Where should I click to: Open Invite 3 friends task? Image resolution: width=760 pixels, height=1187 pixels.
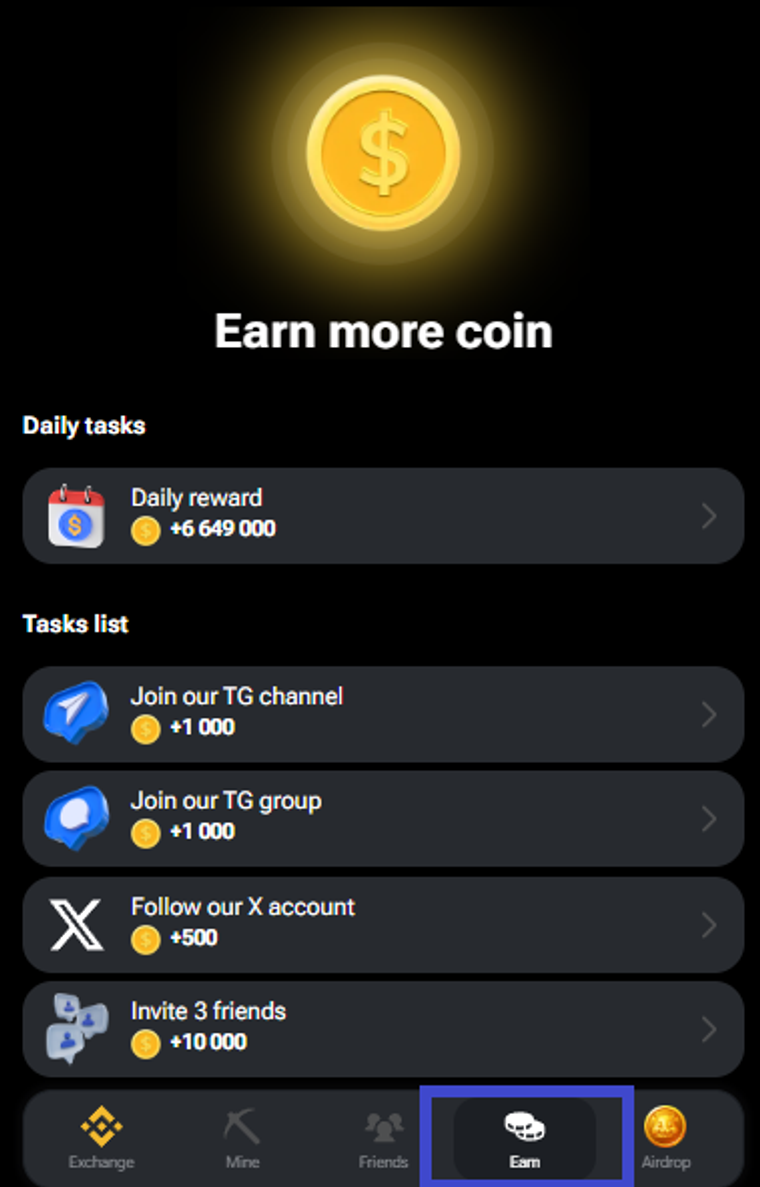tap(383, 1029)
